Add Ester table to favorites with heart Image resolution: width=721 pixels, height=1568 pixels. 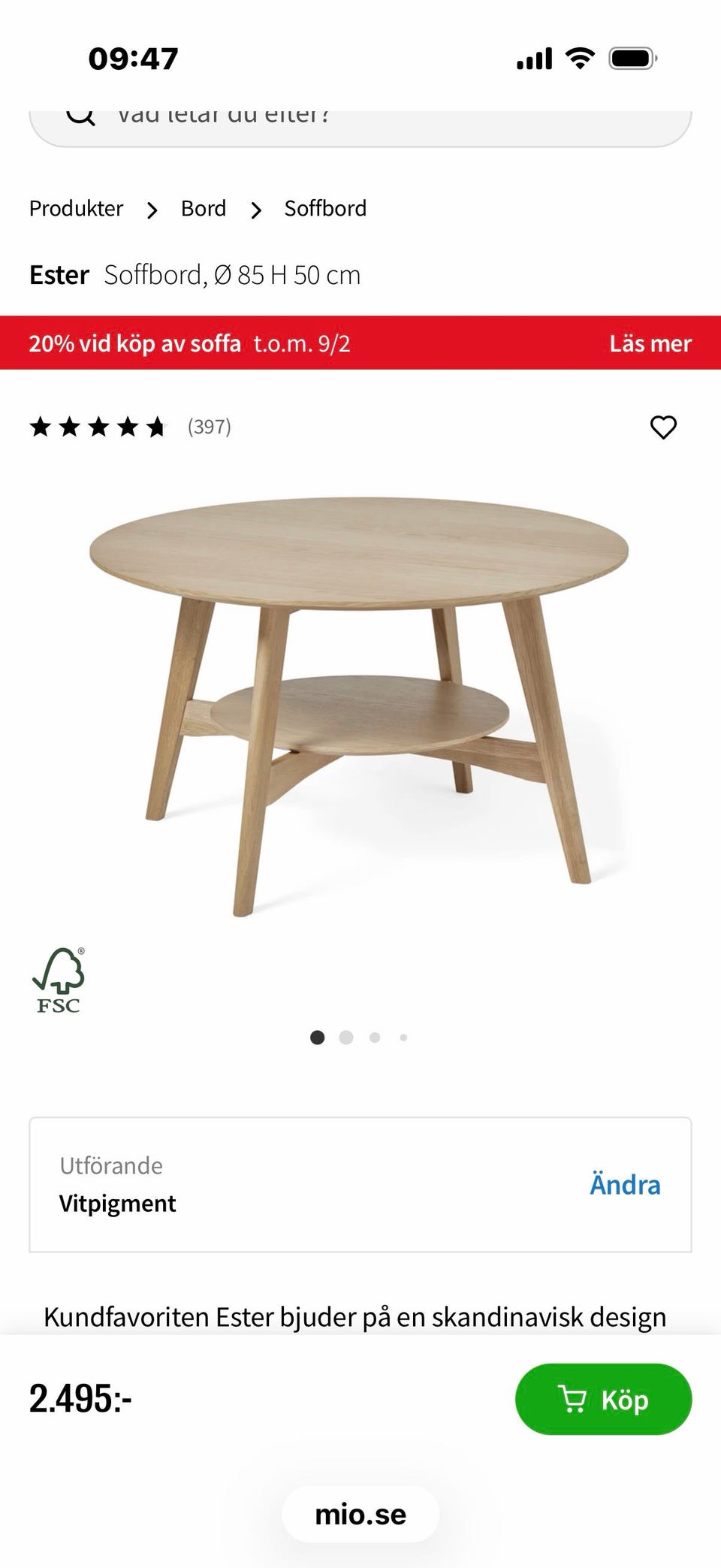click(x=663, y=427)
